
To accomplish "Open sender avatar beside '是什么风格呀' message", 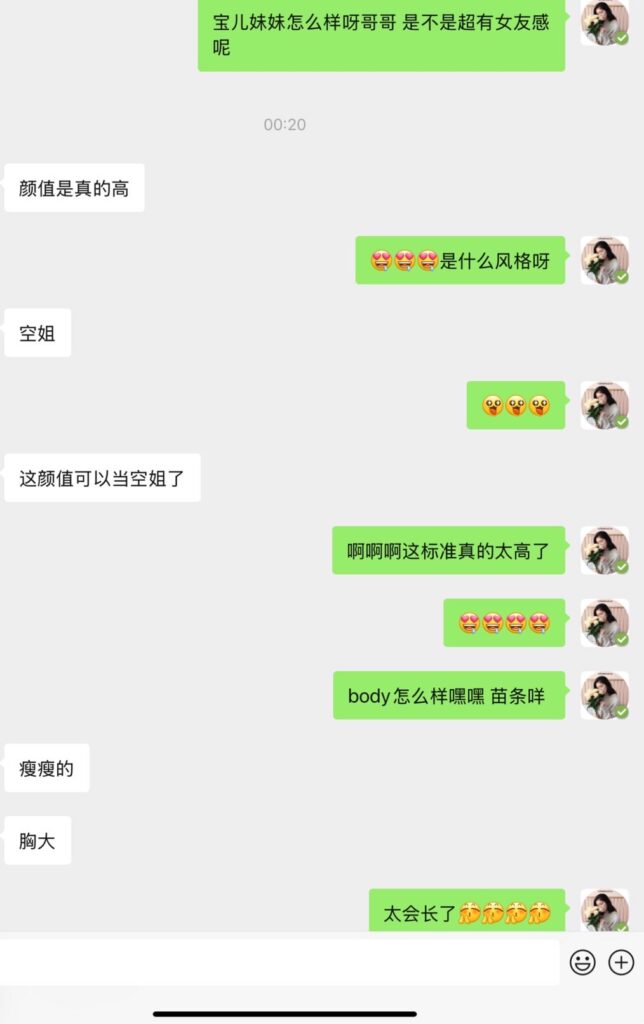I will [604, 260].
